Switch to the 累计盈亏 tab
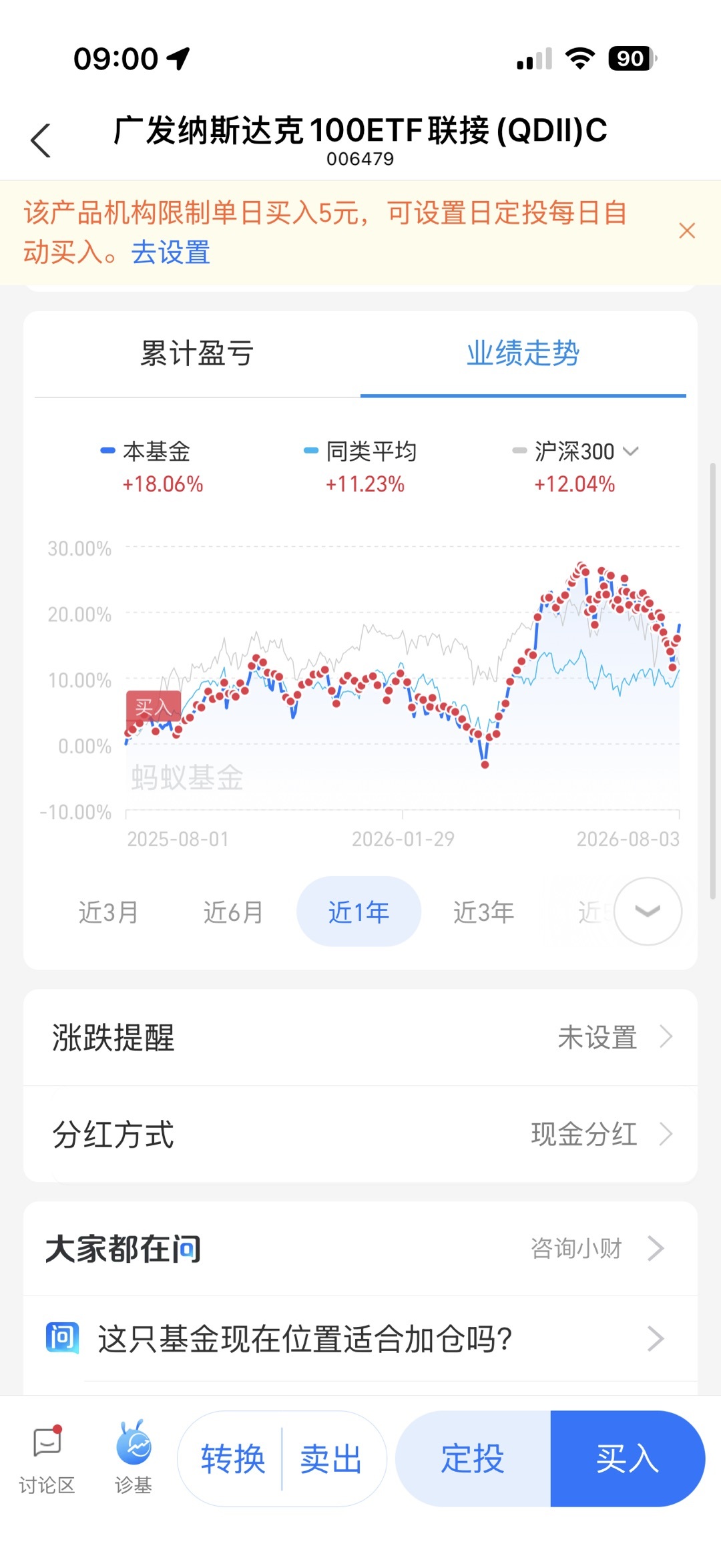This screenshot has height=1568, width=721. point(197,353)
